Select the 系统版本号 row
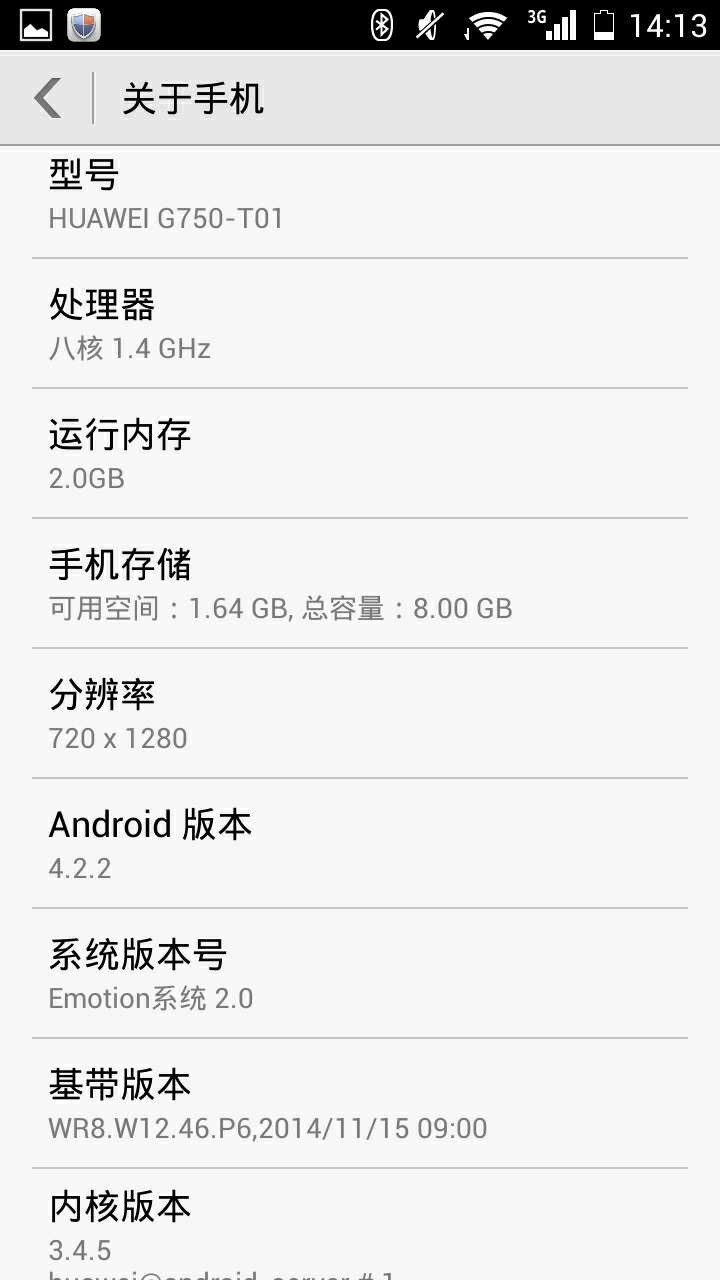The image size is (720, 1280). [x=360, y=973]
